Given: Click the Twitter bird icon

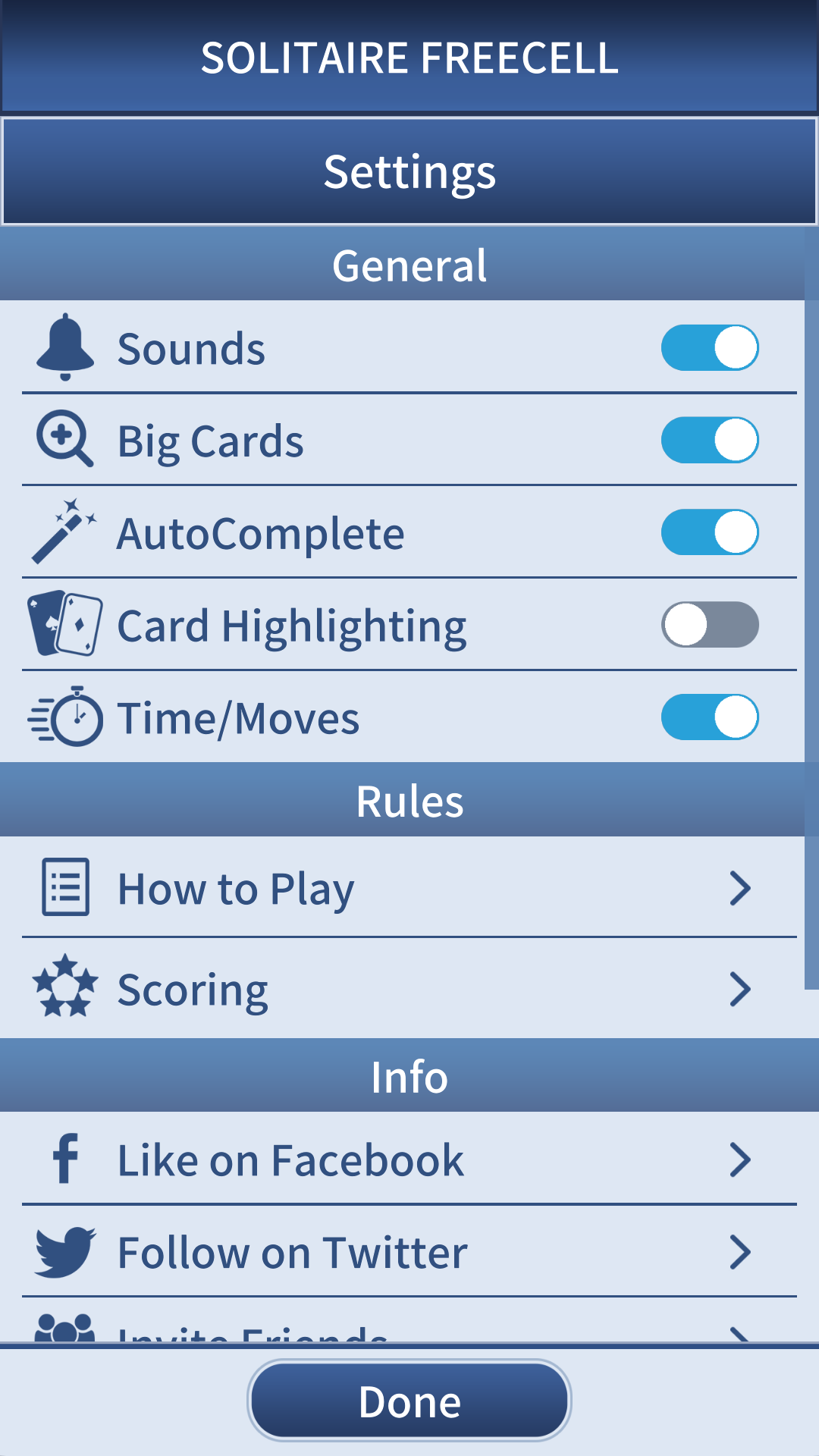Looking at the screenshot, I should tap(64, 1253).
